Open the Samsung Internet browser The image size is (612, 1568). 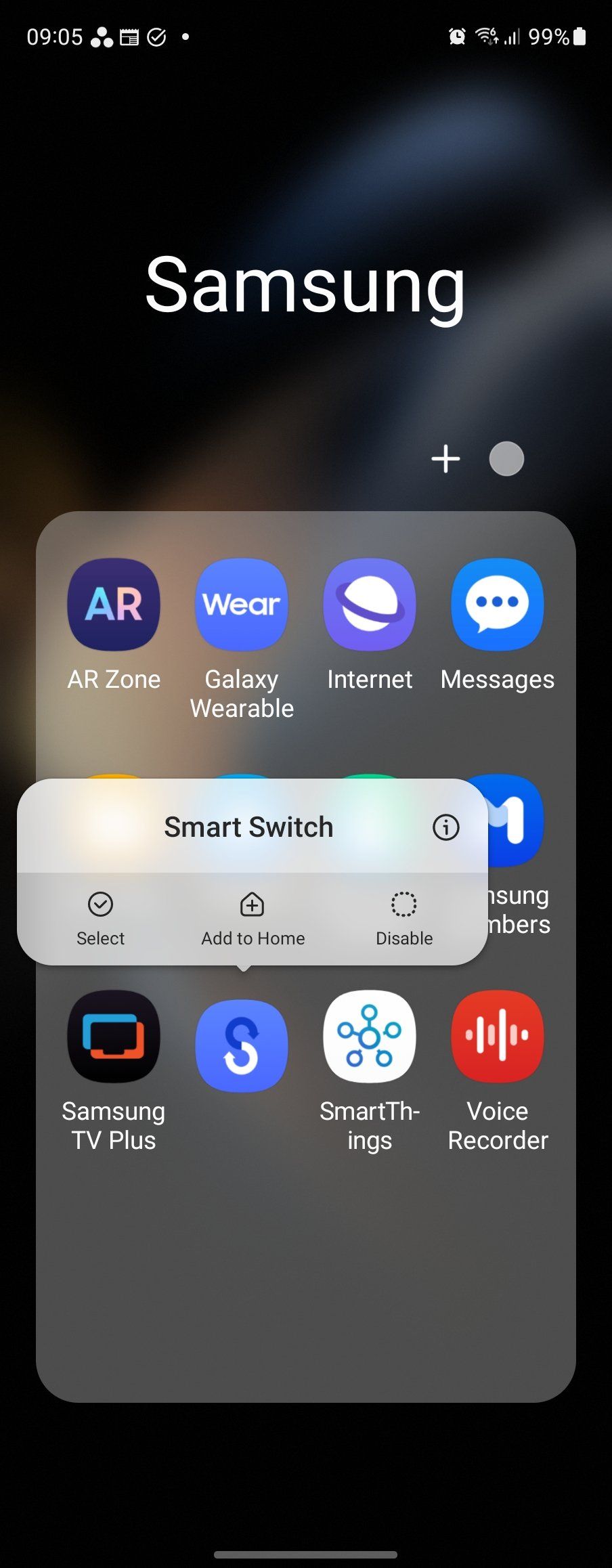(x=370, y=604)
